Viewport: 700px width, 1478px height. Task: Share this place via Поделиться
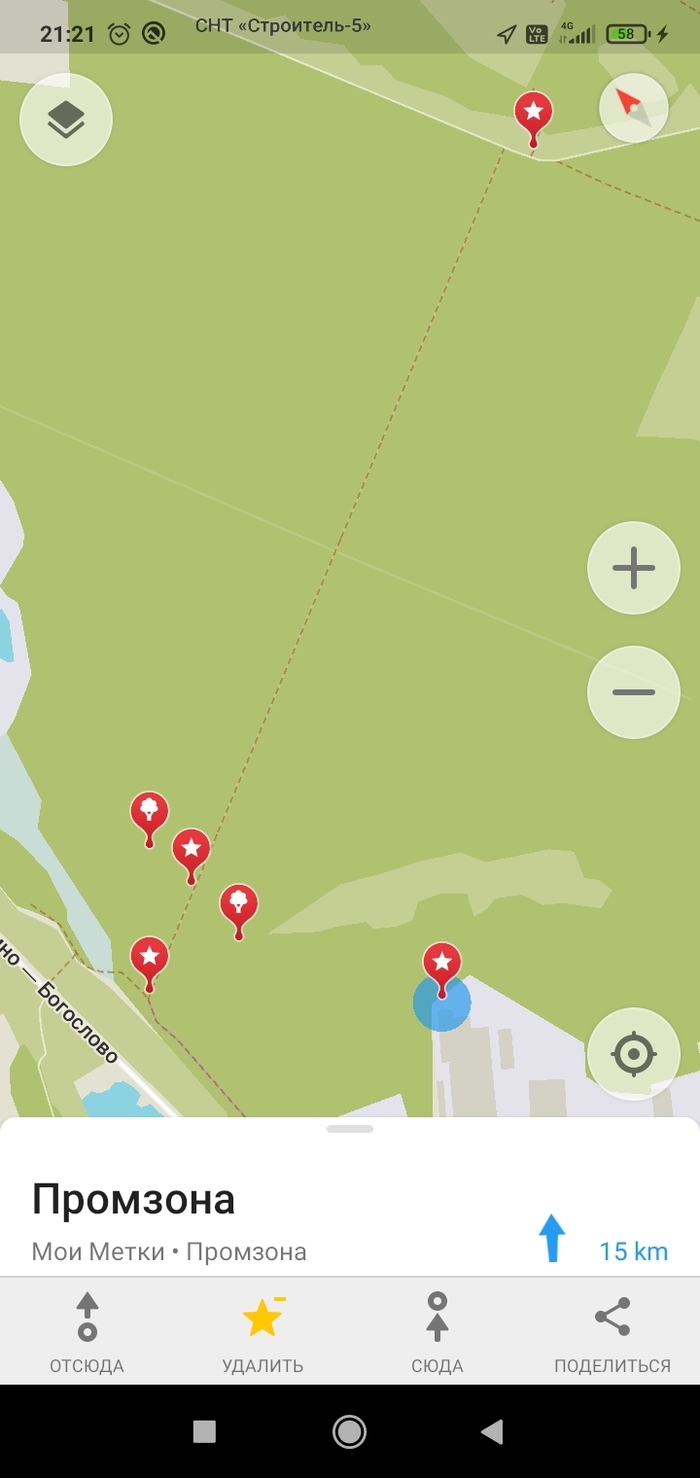(612, 1332)
